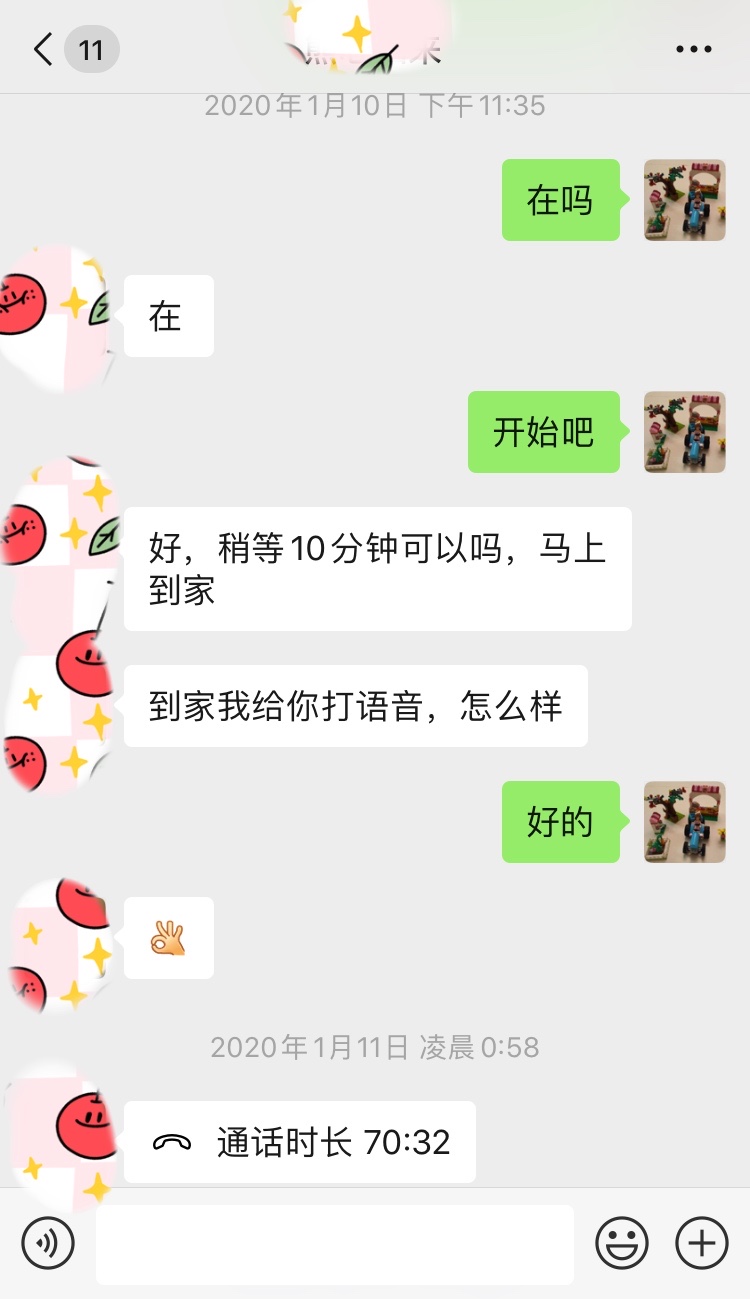The image size is (750, 1299).
Task: Tap the call duration 70:32 message
Action: click(300, 1142)
